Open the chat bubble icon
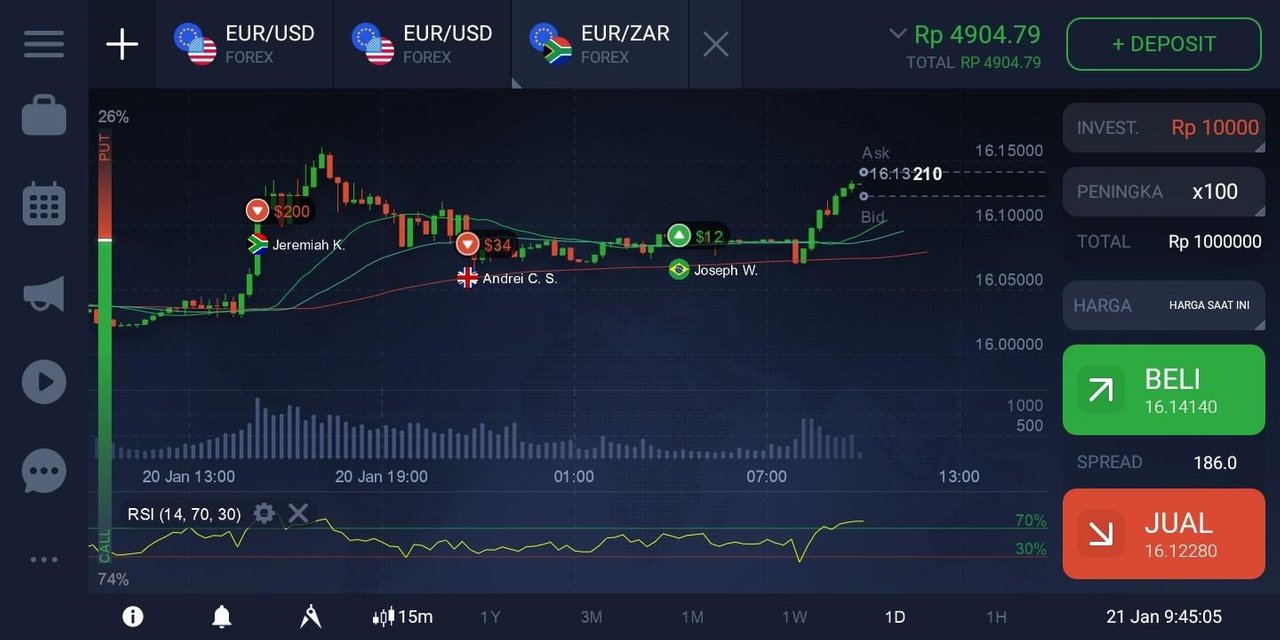The image size is (1280, 640). click(x=44, y=470)
